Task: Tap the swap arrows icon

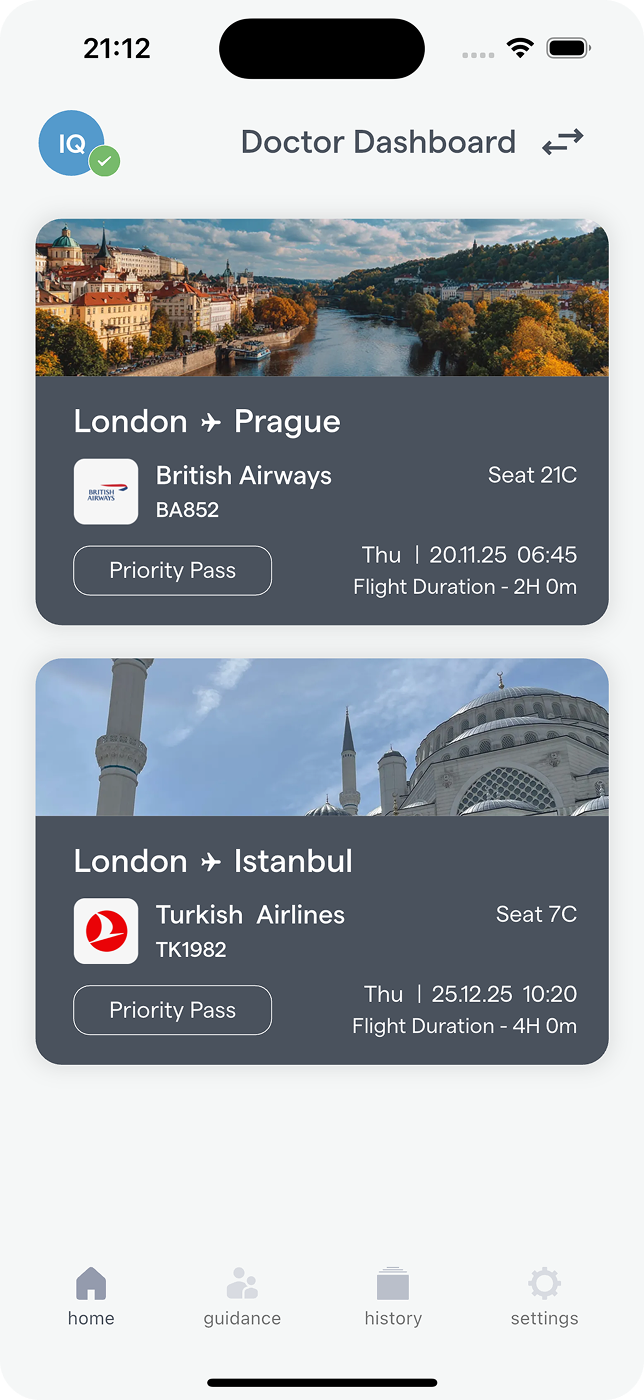Action: pos(563,143)
